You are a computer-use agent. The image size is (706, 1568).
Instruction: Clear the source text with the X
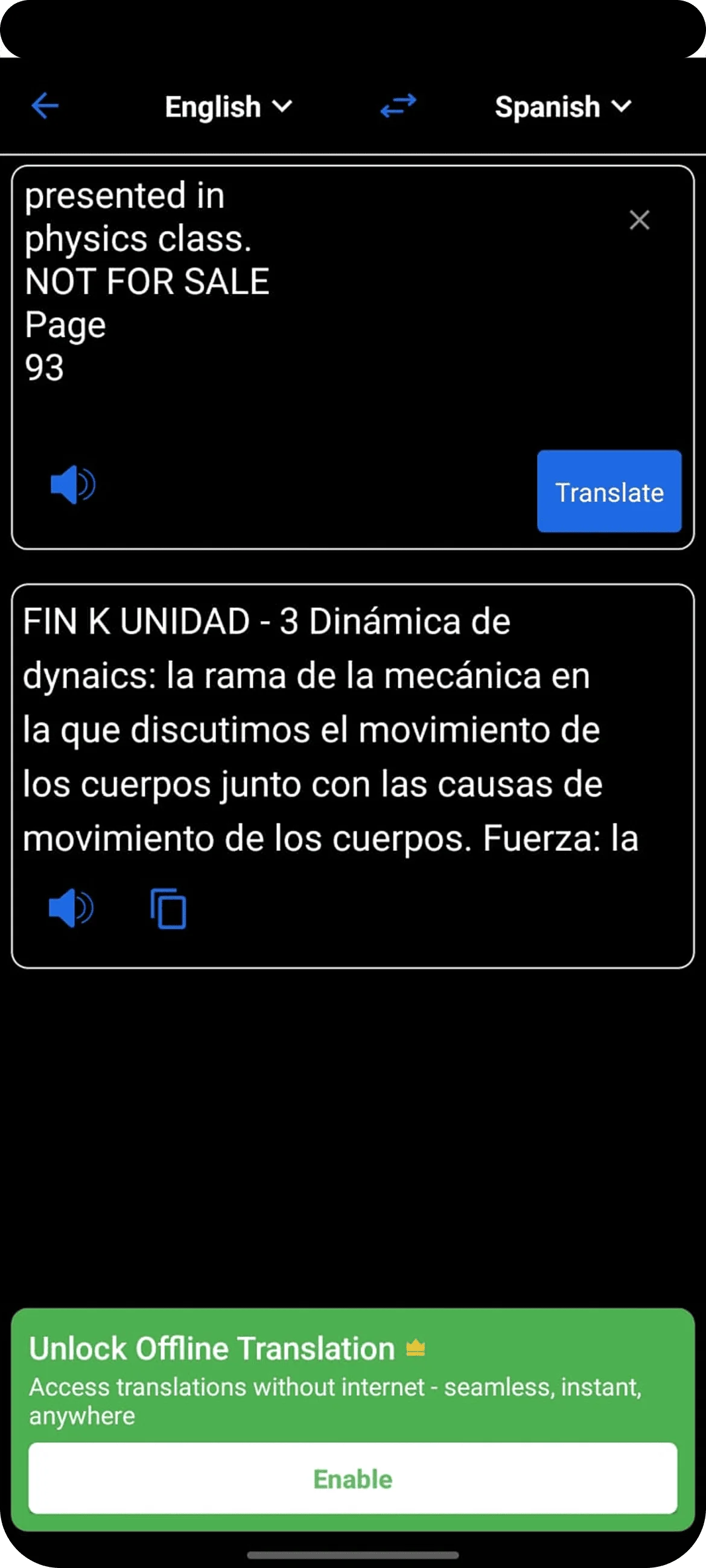[x=638, y=220]
